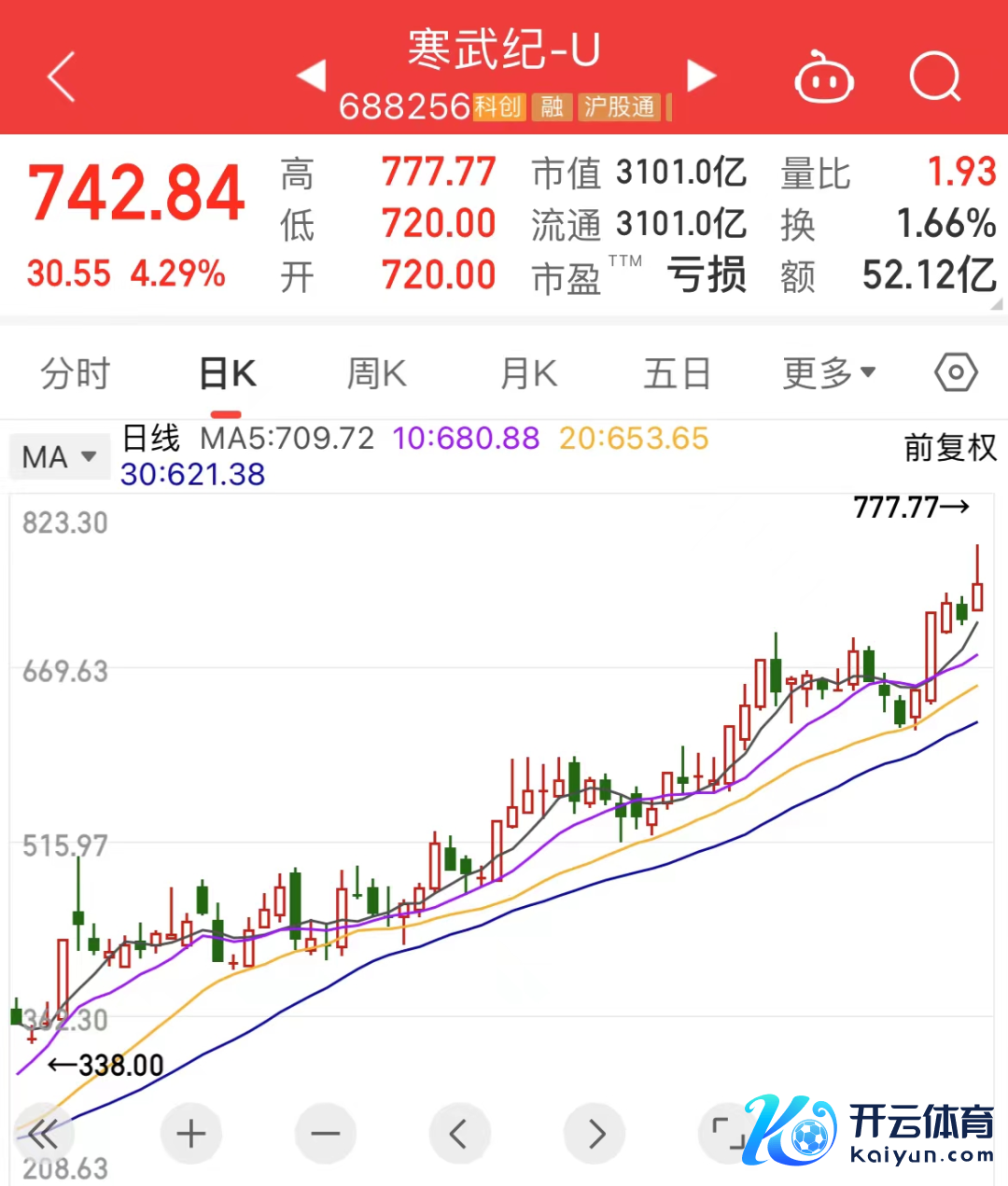Move chart one step left
The height and width of the screenshot is (1186, 1008).
click(459, 1134)
